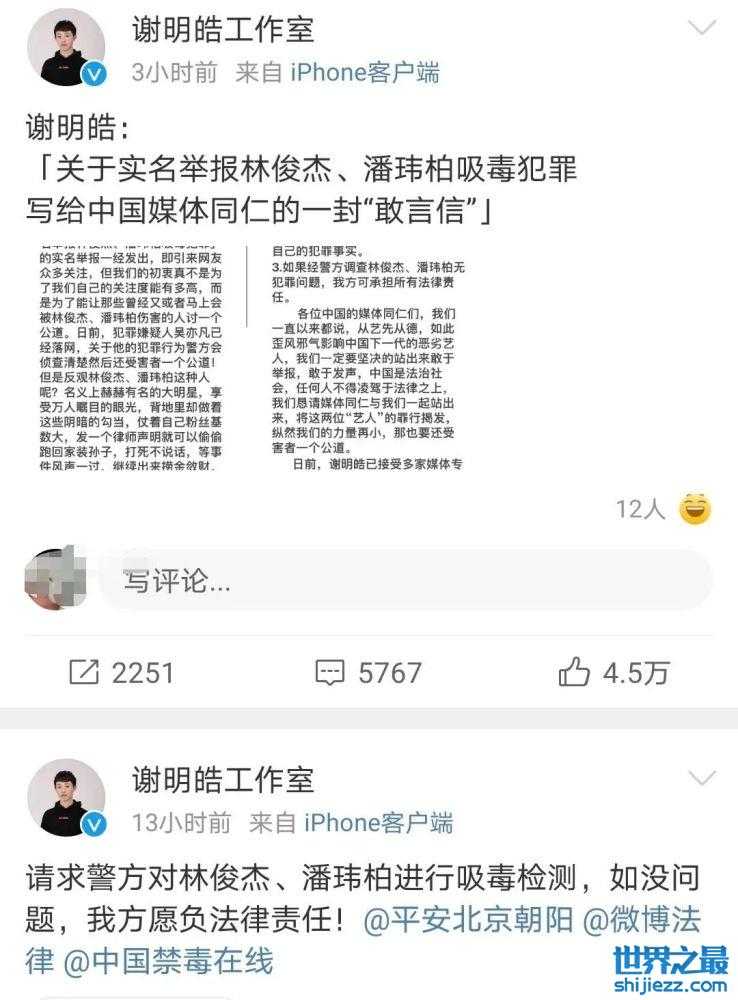Open 谢明皓工作室 name on the 3小时前 post
The image size is (738, 1000).
[224, 30]
